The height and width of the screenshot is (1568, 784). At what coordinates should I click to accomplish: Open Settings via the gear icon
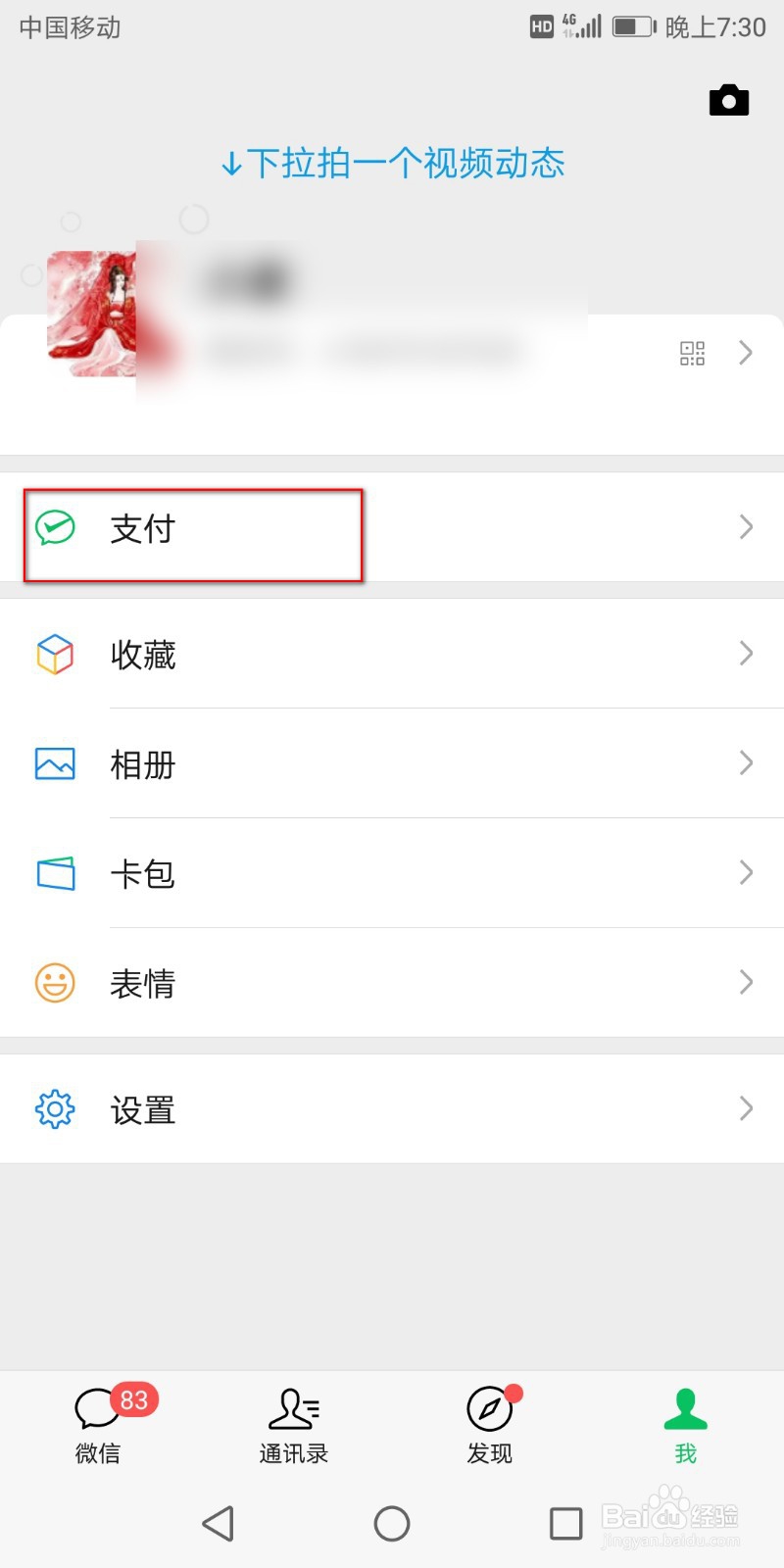point(55,1108)
